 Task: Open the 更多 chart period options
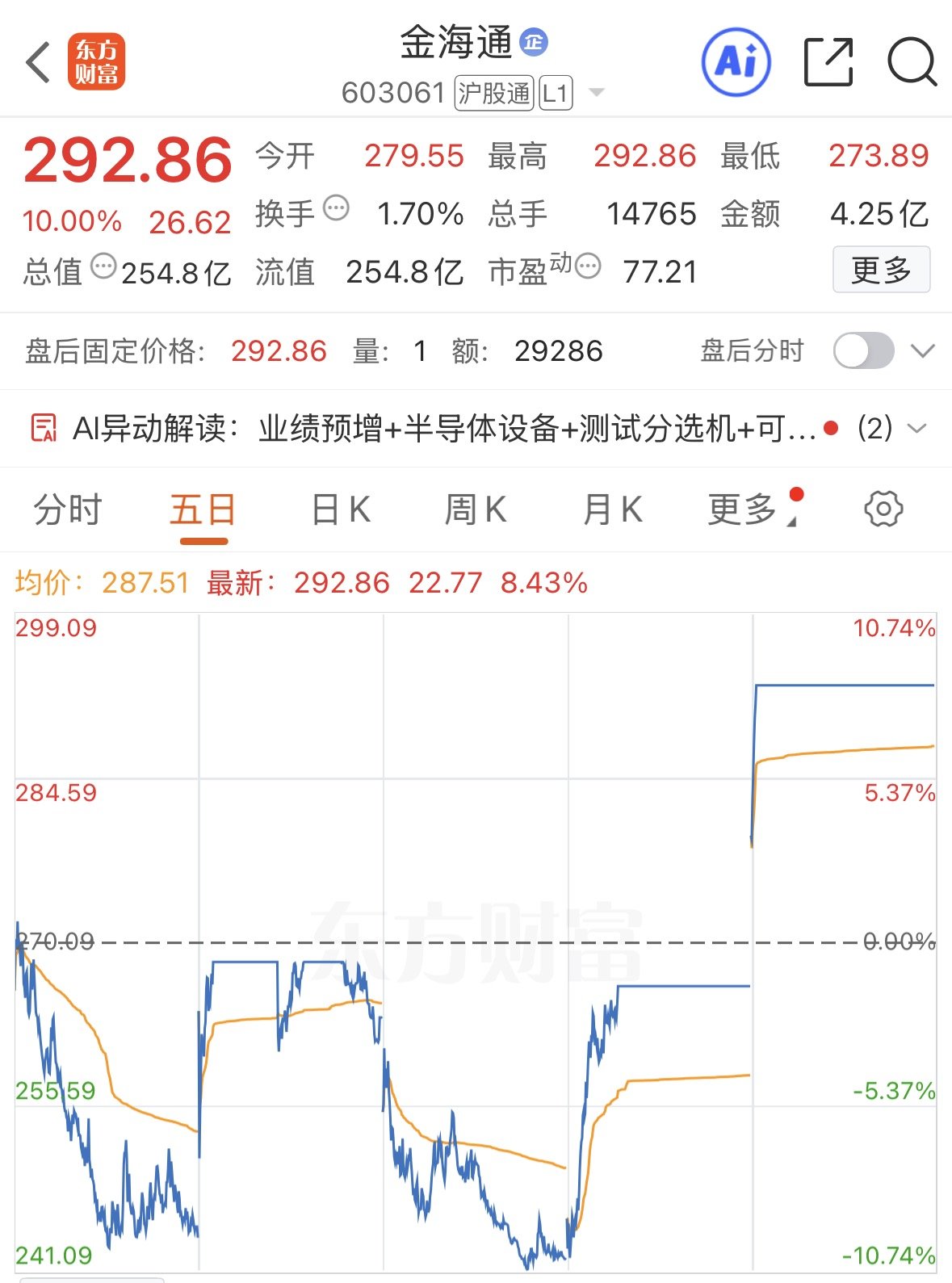point(753,509)
